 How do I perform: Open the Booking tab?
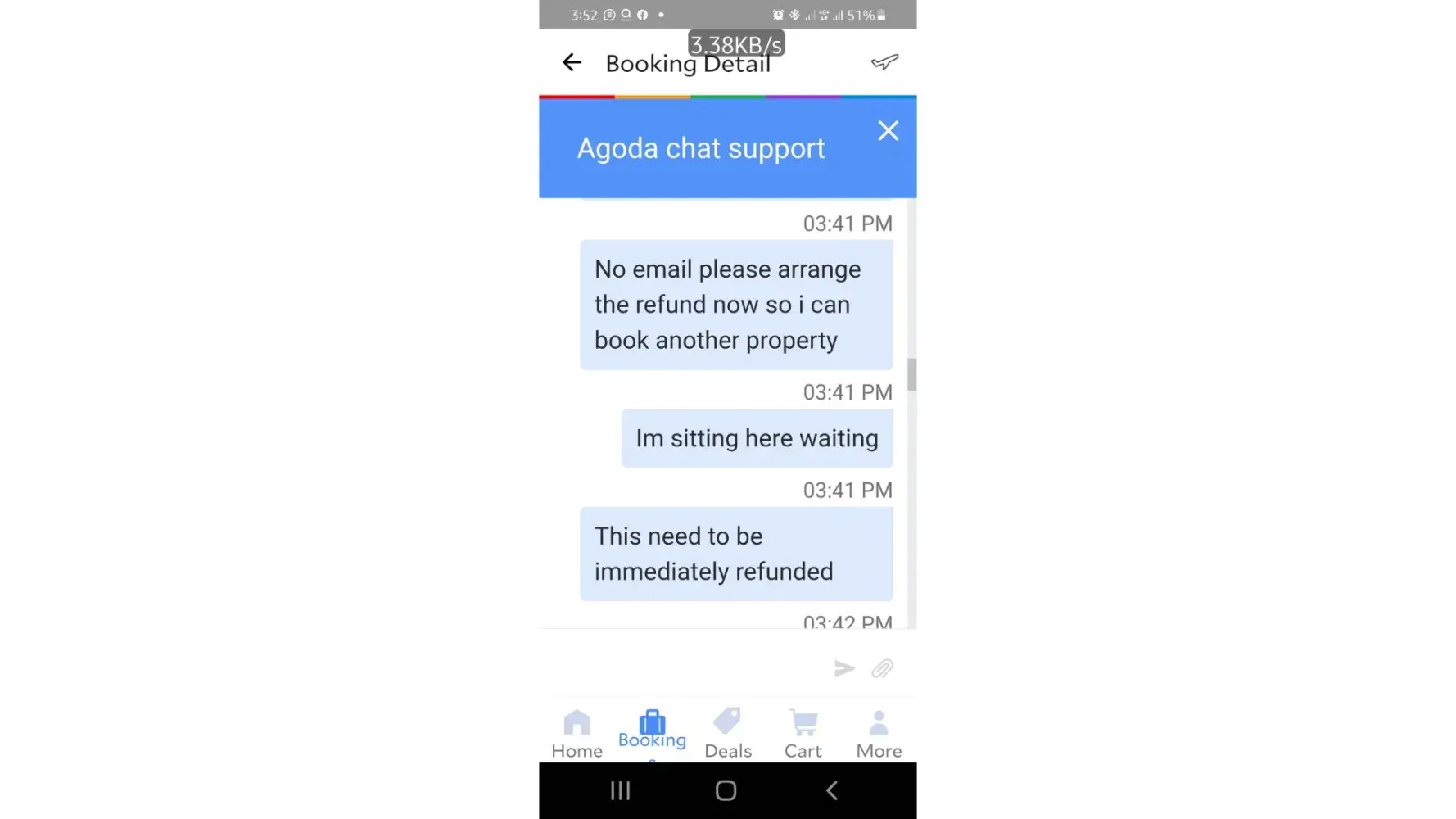coord(652,731)
